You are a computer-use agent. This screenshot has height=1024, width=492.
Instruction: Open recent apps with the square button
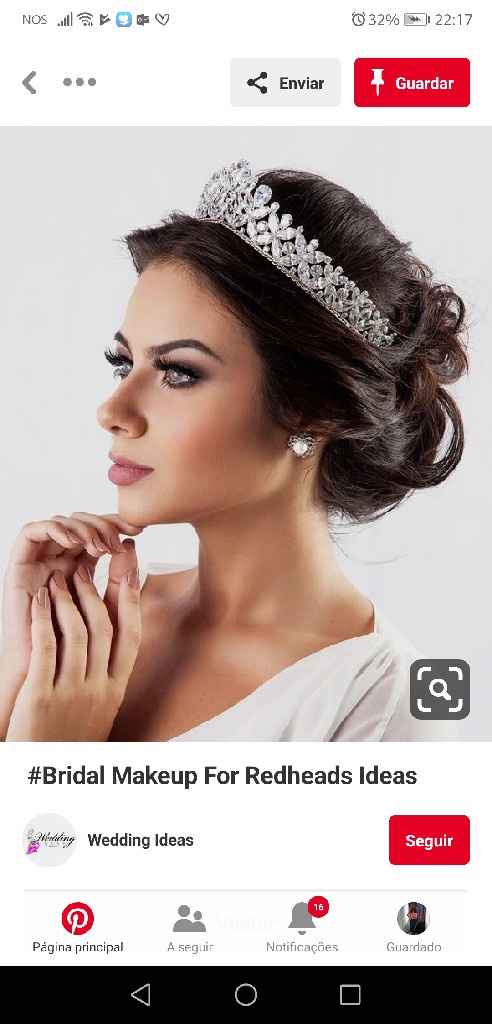coord(350,995)
